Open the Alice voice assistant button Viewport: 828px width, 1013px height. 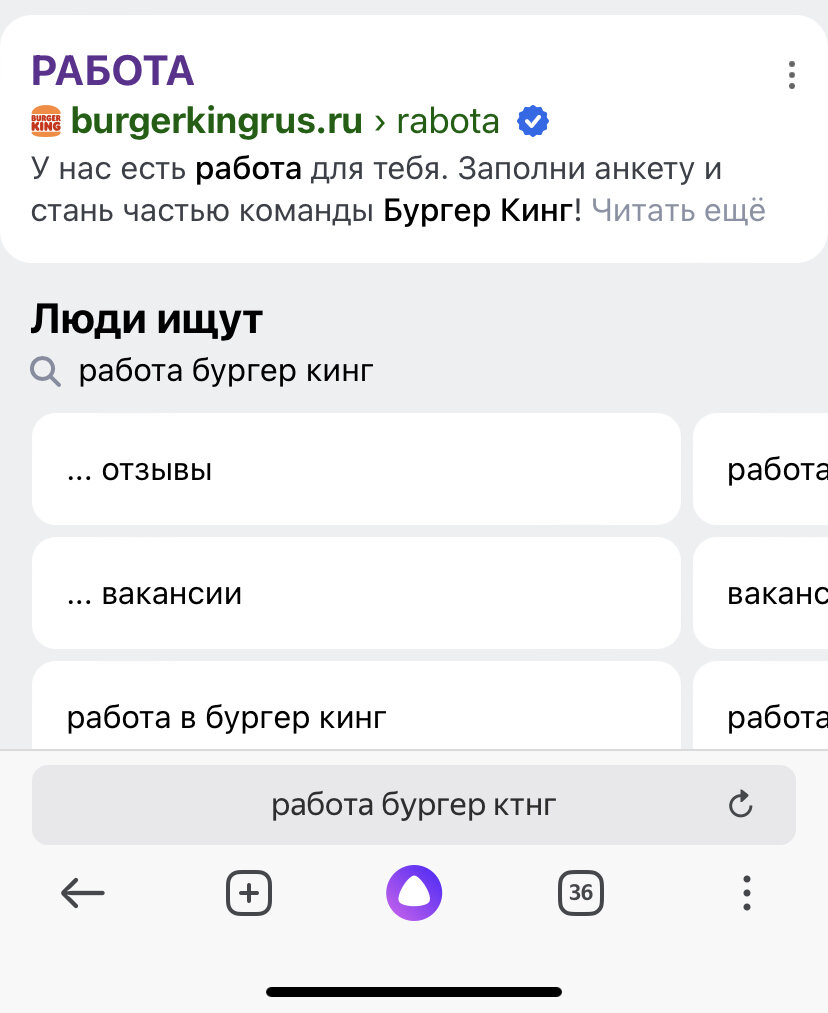414,893
